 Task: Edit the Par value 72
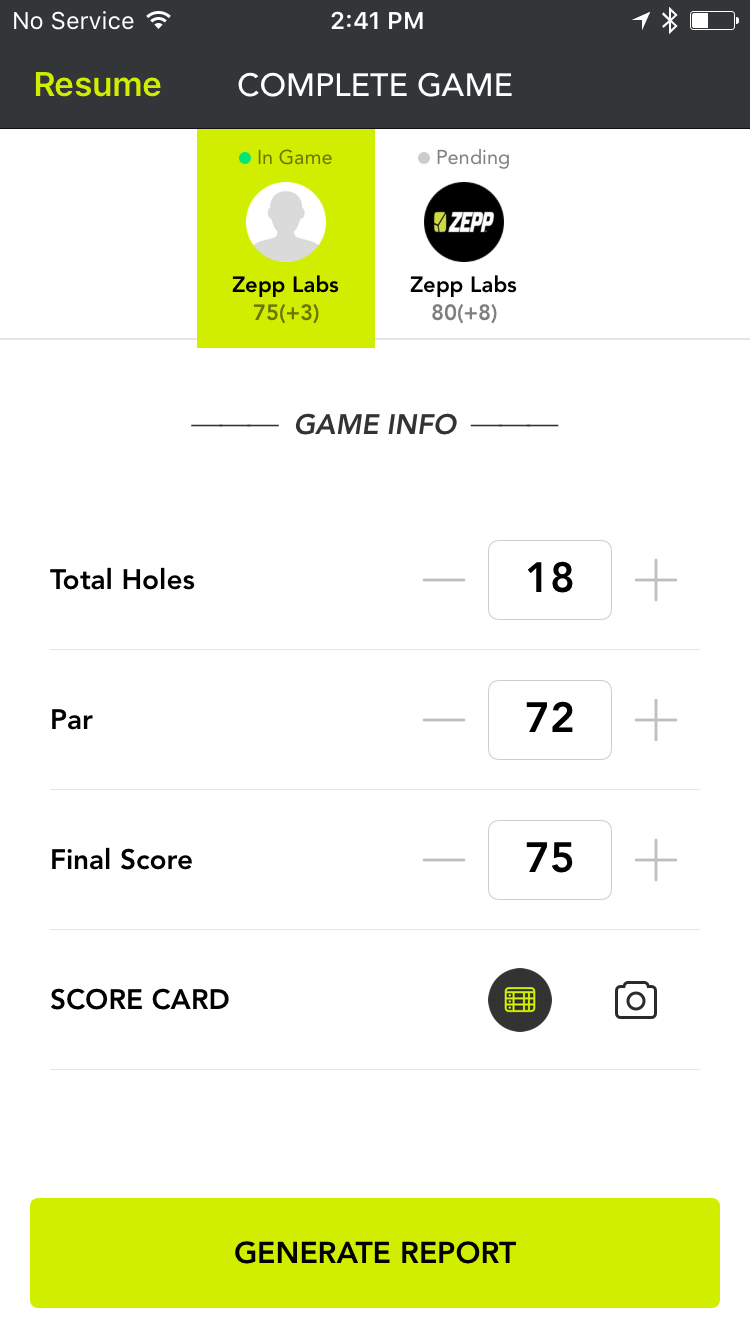[550, 720]
